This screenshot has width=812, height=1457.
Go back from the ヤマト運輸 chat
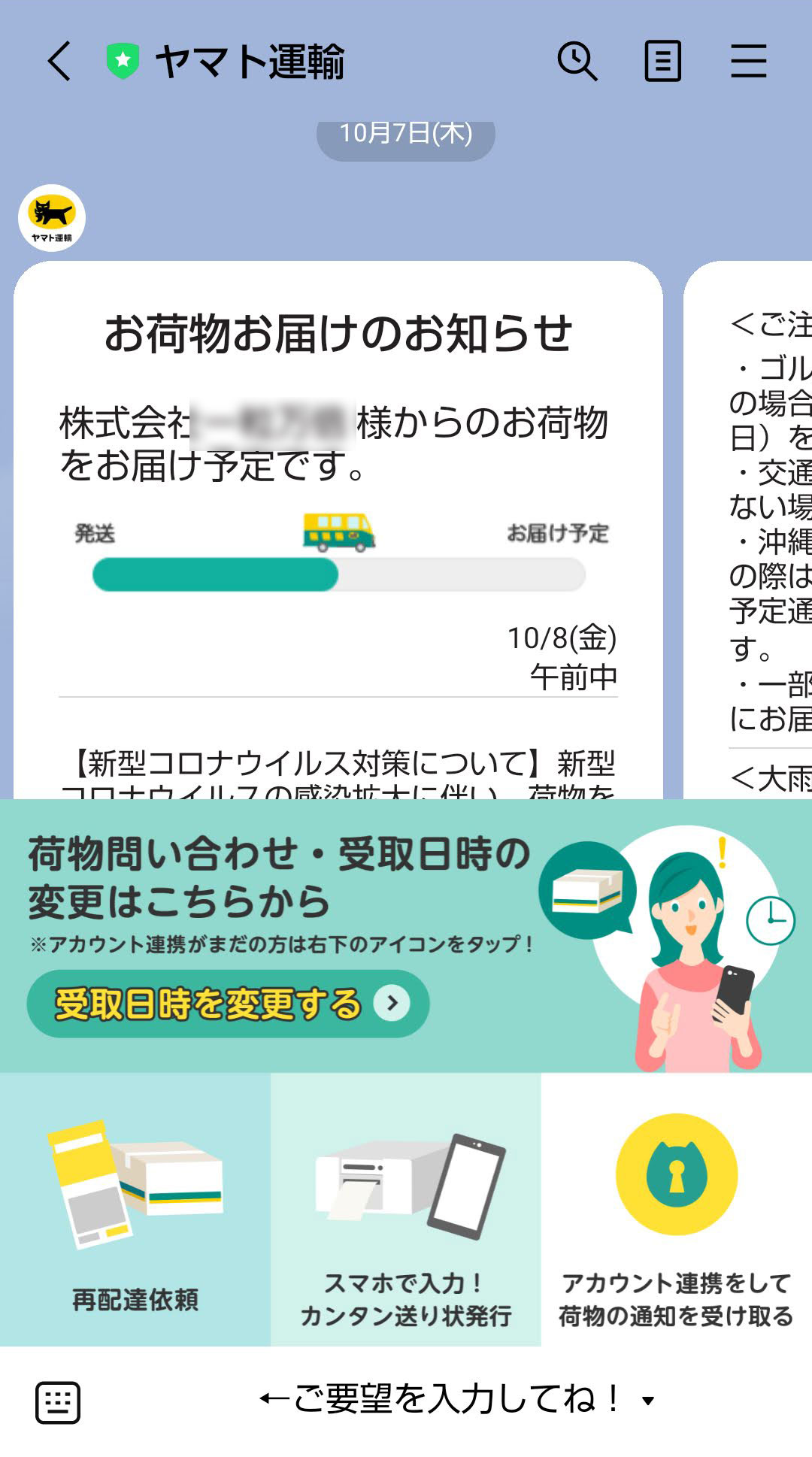59,61
